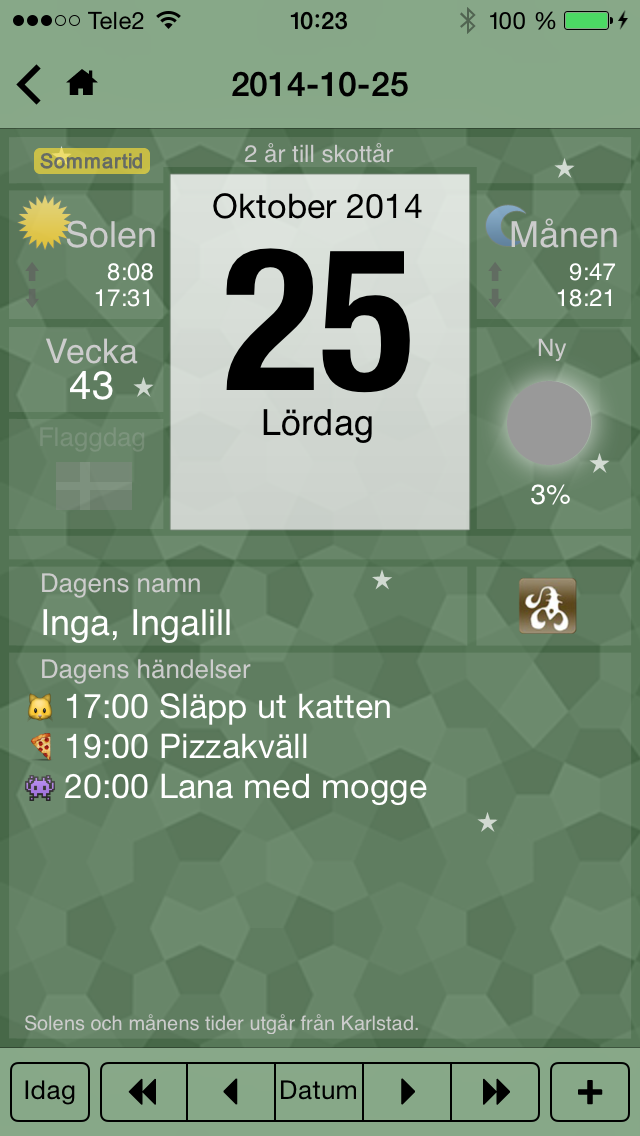The height and width of the screenshot is (1136, 640).
Task: Go to previous day with single-left arrow
Action: tap(231, 1092)
